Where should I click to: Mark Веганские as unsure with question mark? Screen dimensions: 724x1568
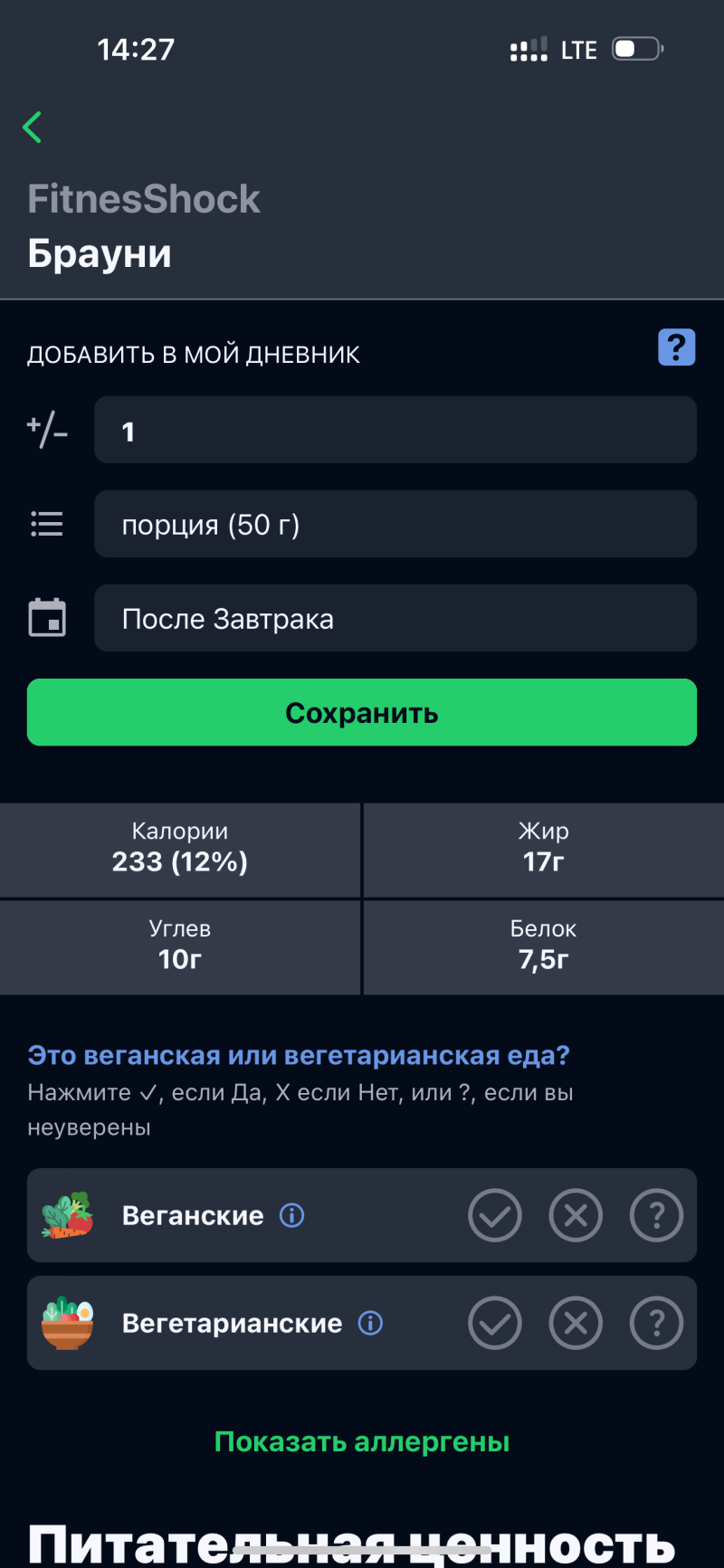tap(656, 1215)
